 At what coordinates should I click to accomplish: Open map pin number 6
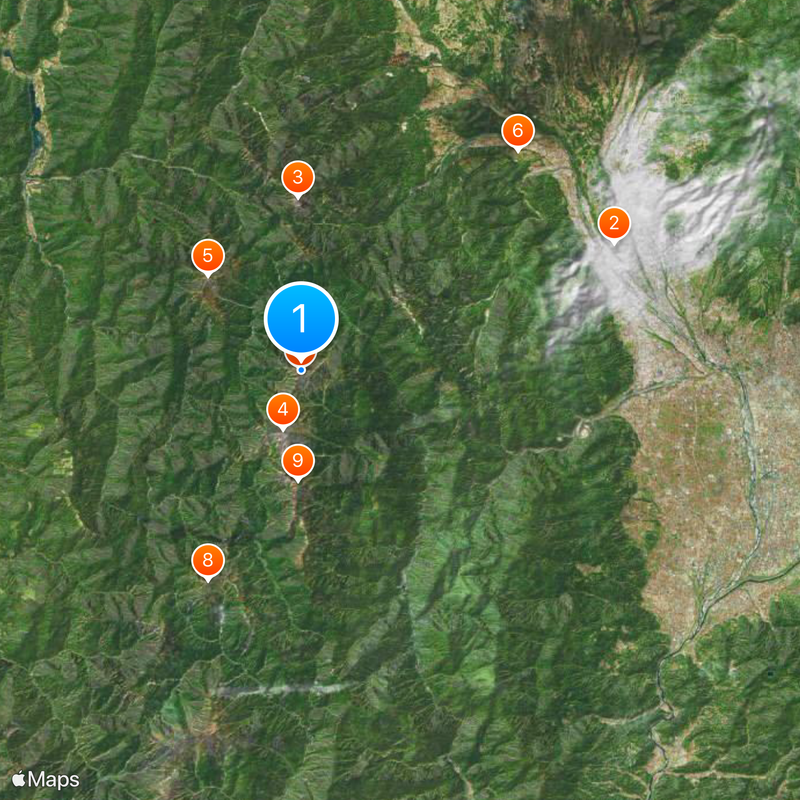pyautogui.click(x=517, y=131)
